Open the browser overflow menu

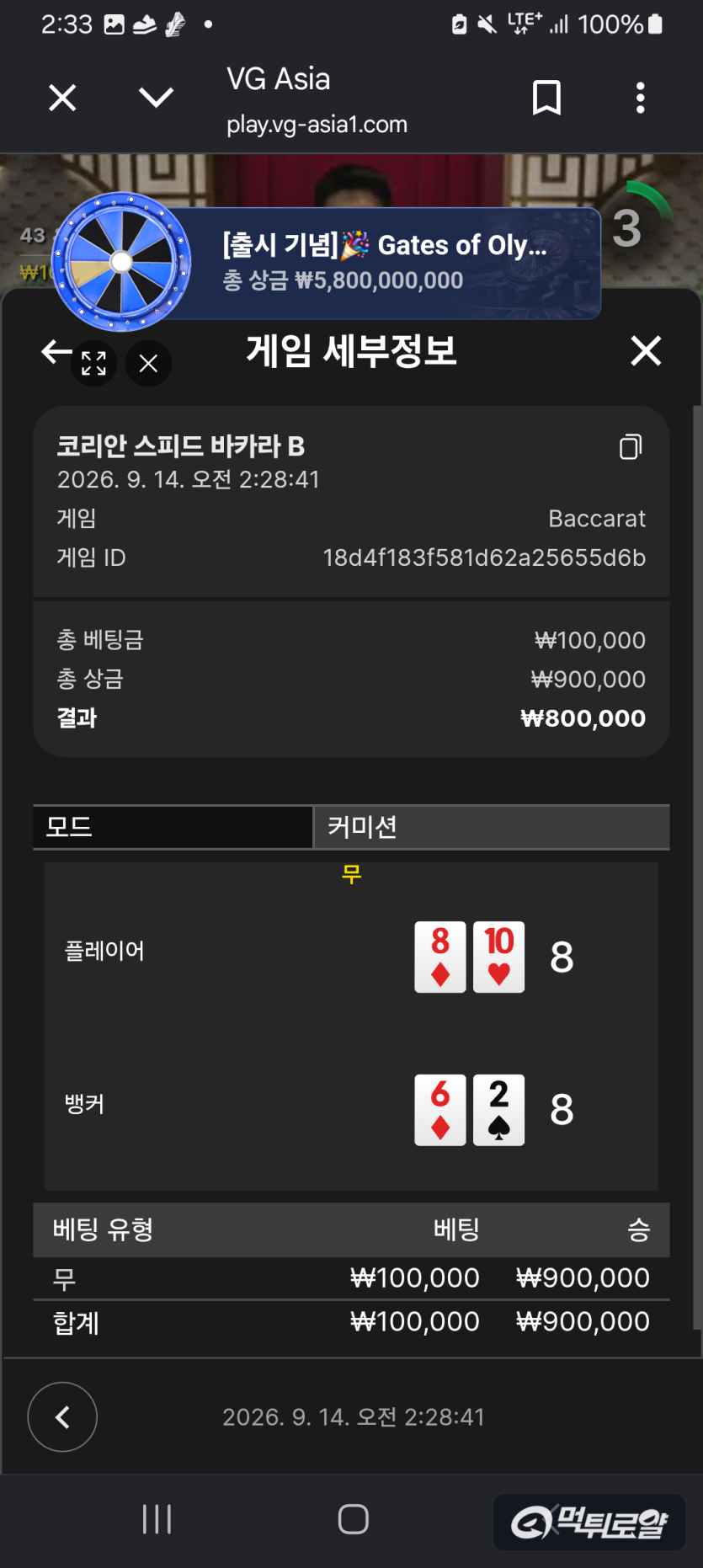pos(641,98)
